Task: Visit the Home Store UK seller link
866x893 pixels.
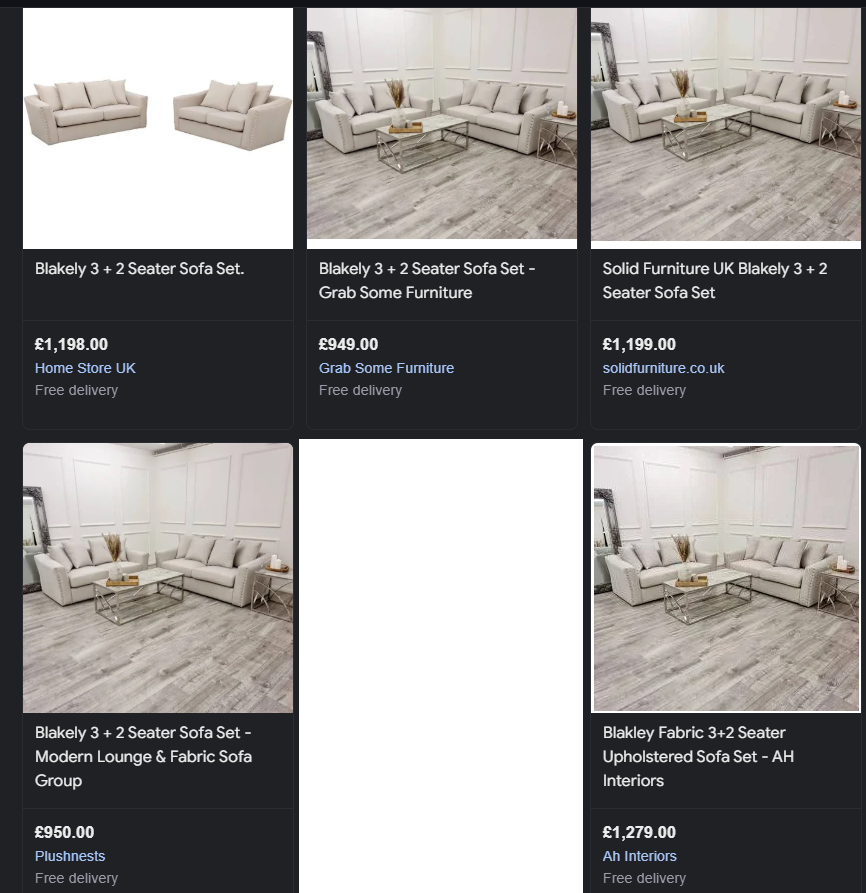Action: (x=85, y=368)
